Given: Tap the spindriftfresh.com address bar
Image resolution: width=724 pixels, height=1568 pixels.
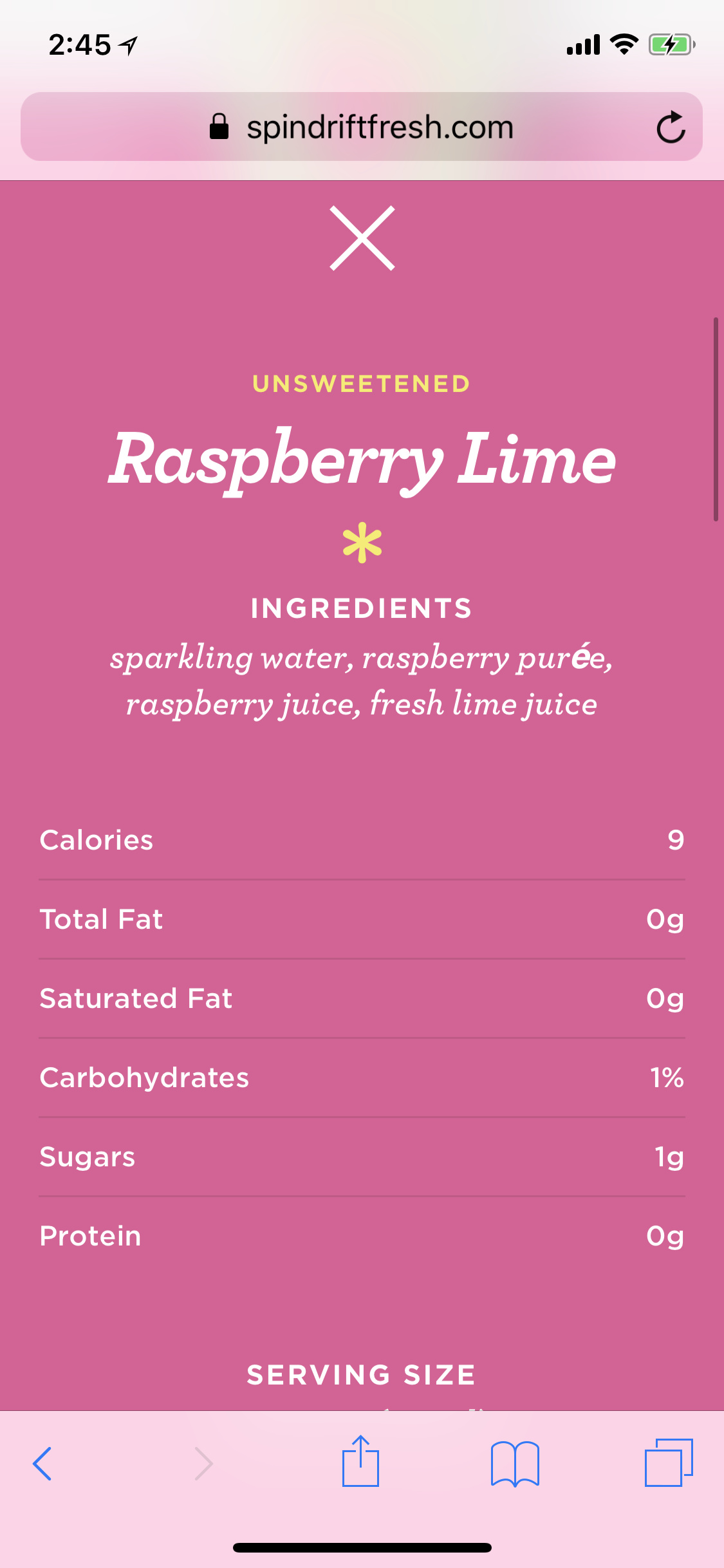Looking at the screenshot, I should click(362, 127).
